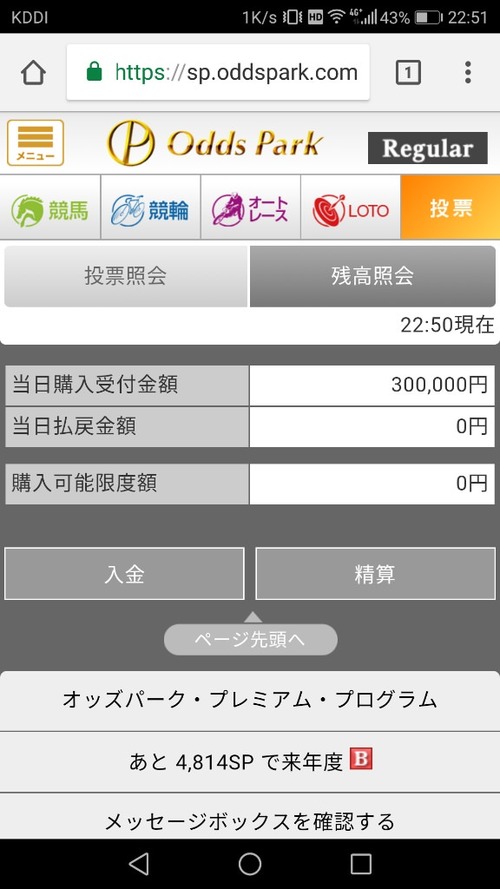Open the メニュー drawer button

point(35,143)
